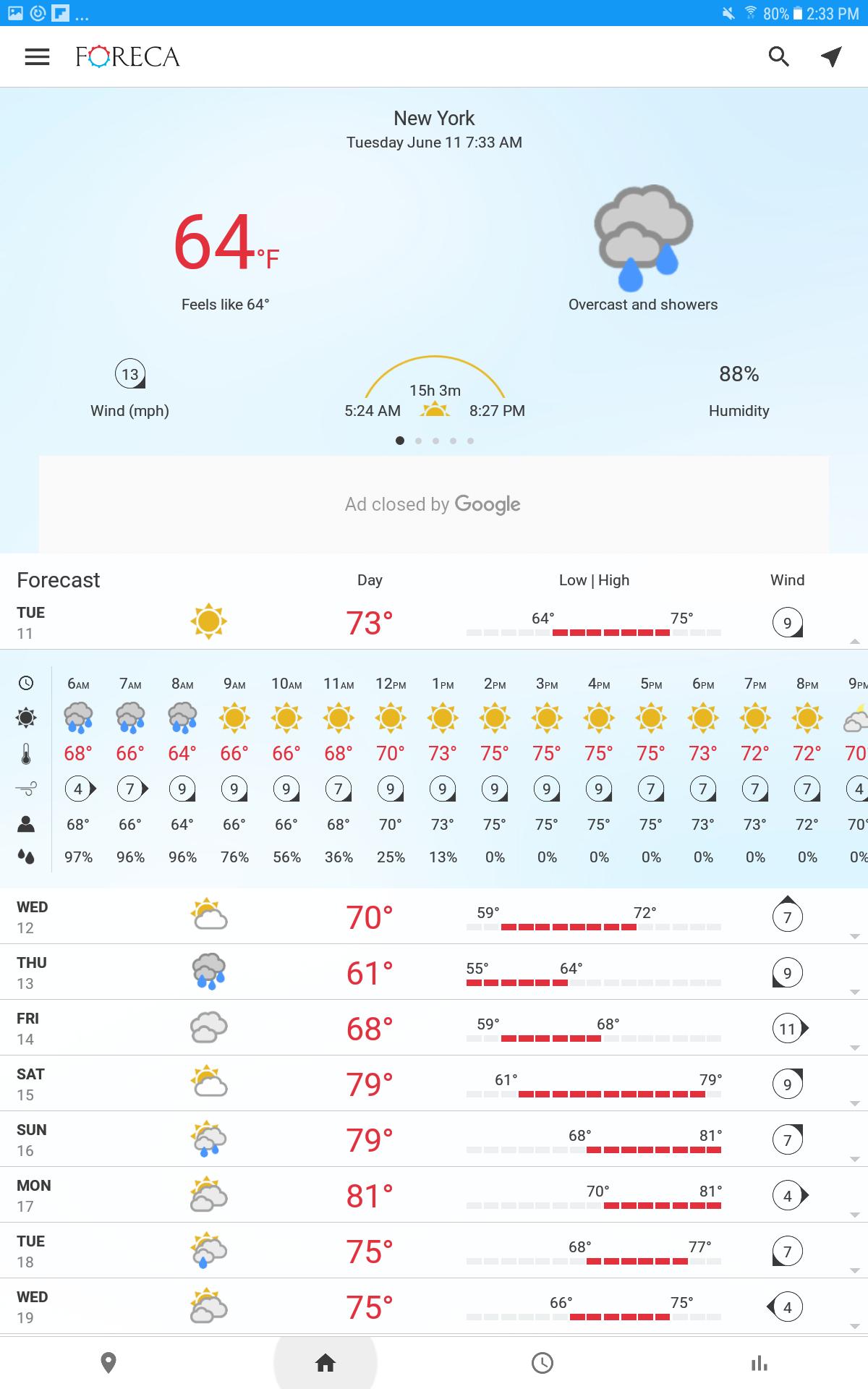Expand the THU 13 forecast row
This screenshot has height=1389, width=868.
434,972
